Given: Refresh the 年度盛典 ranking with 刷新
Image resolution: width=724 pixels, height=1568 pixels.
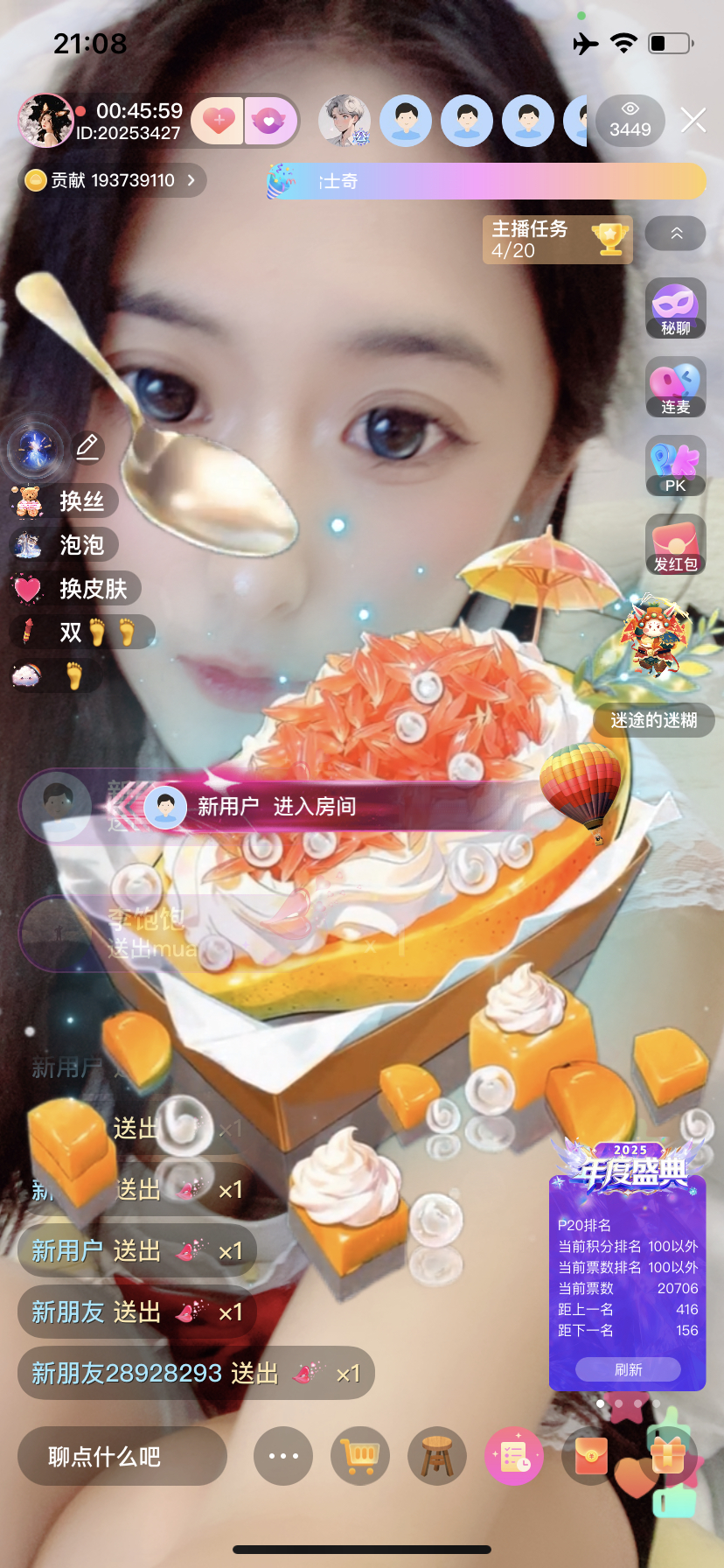Looking at the screenshot, I should pyautogui.click(x=628, y=1369).
